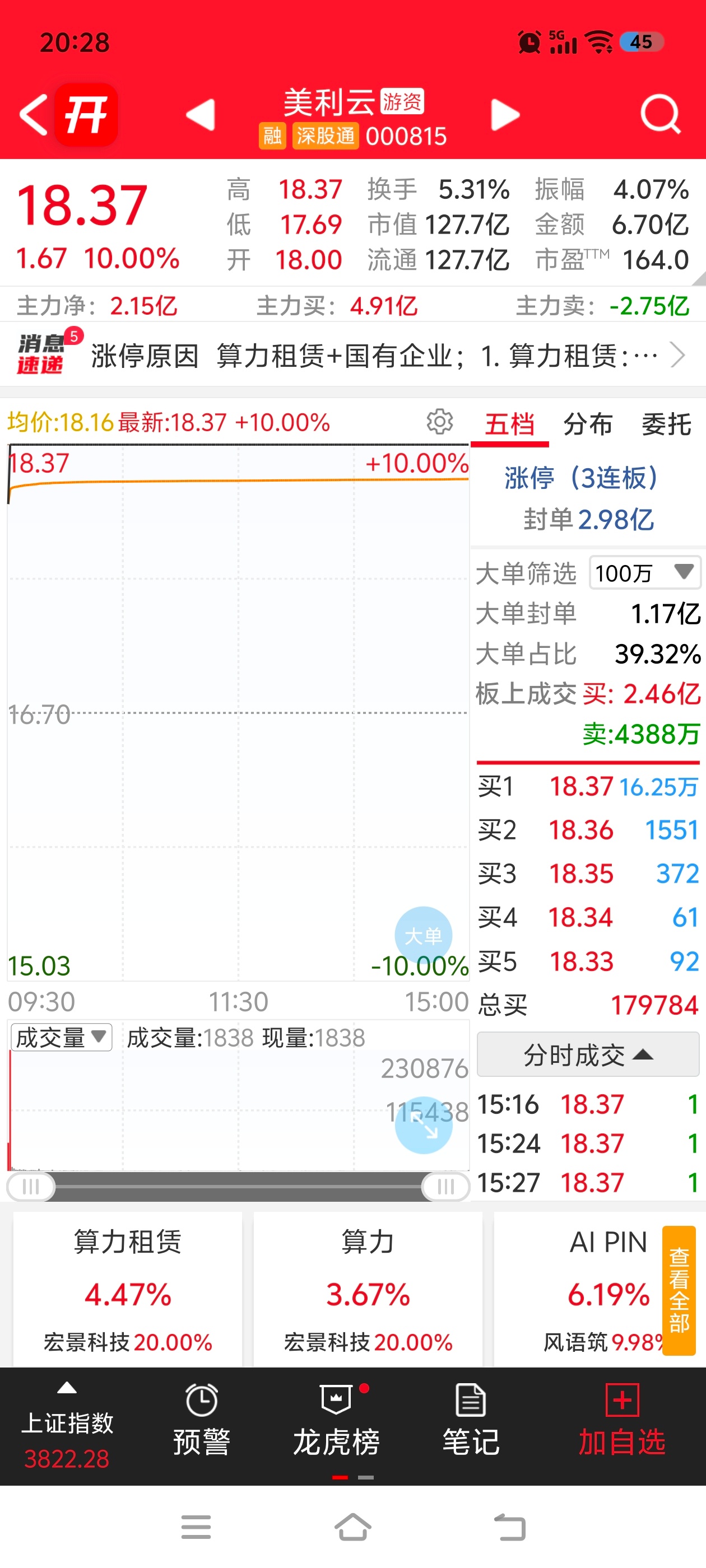This screenshot has width=706, height=1568.
Task: Open the 成交量 indicator dropdown
Action: click(x=62, y=1037)
